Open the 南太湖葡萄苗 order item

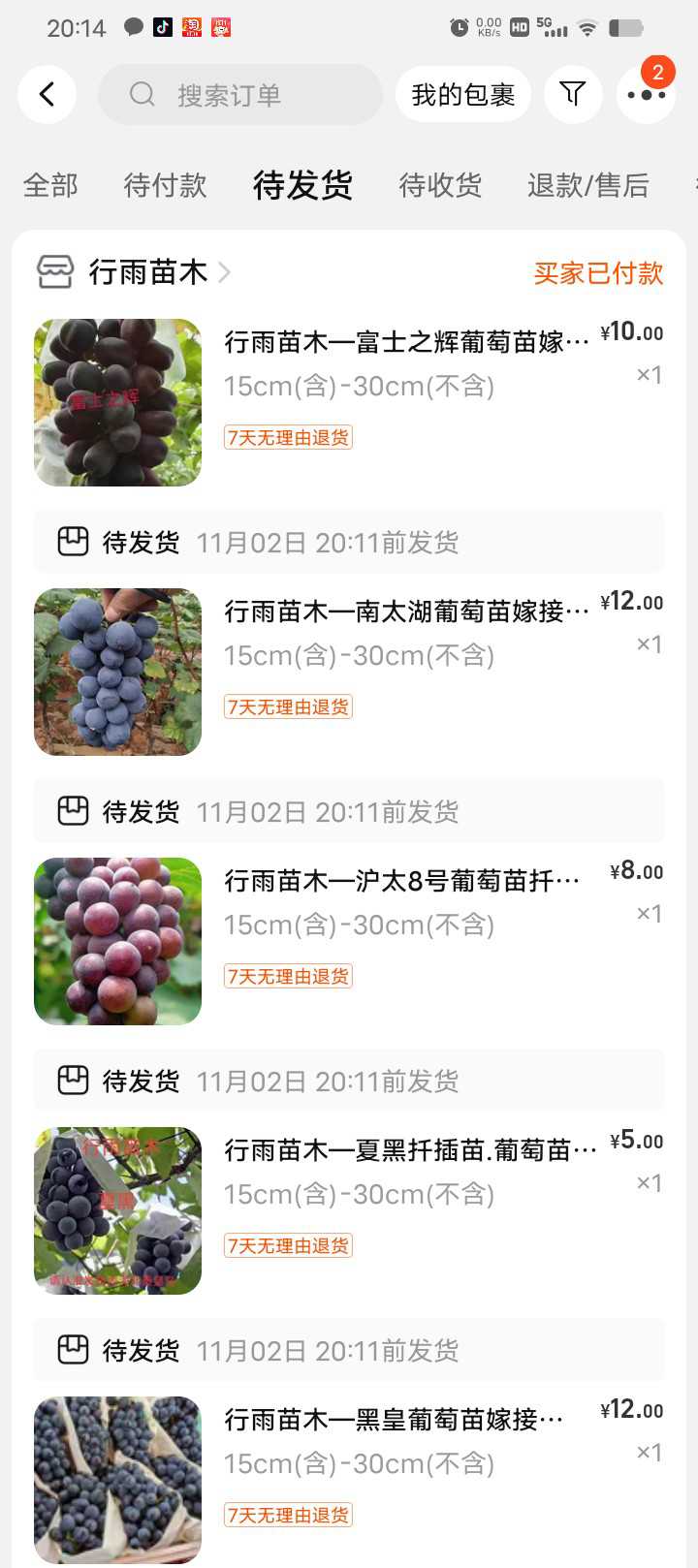pyautogui.click(x=349, y=672)
